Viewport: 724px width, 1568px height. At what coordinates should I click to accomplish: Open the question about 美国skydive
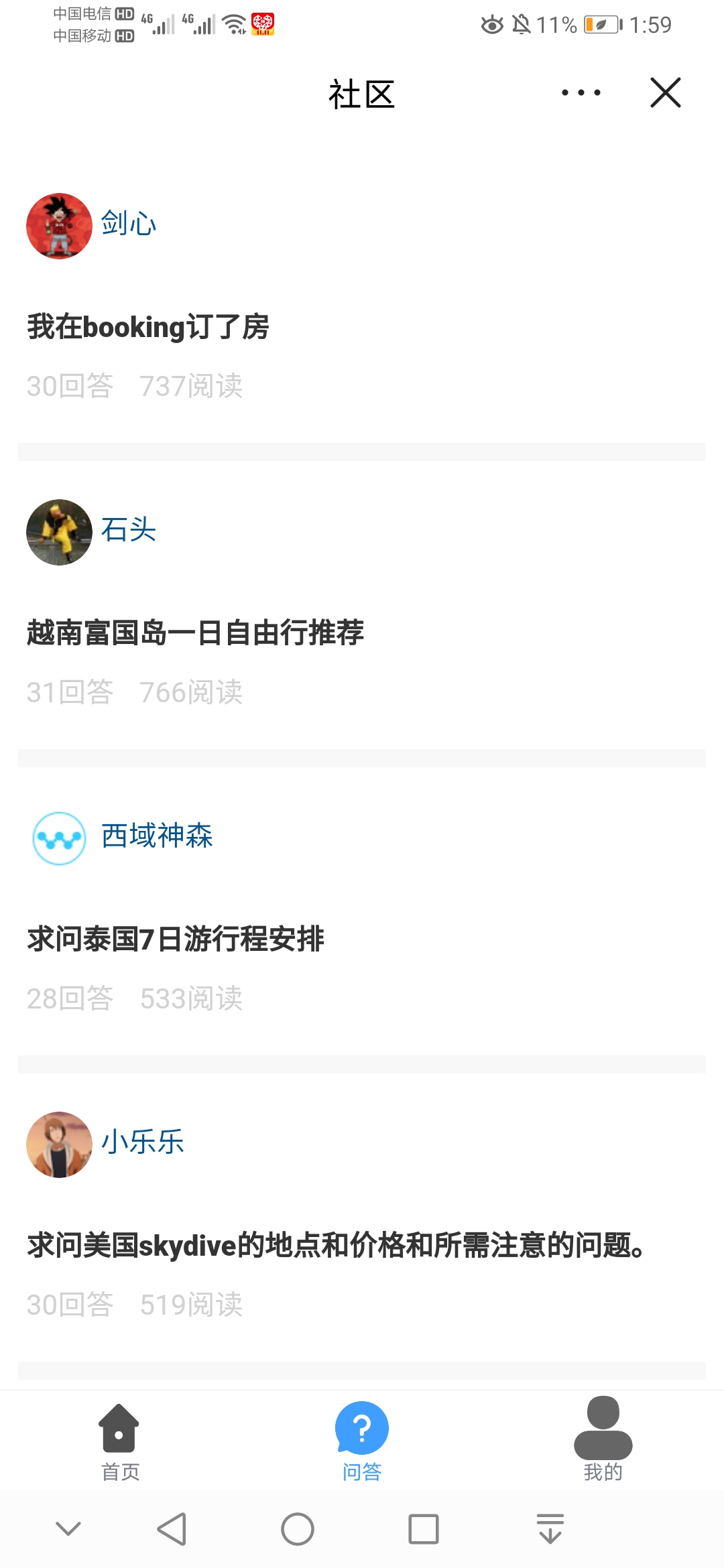[335, 1245]
